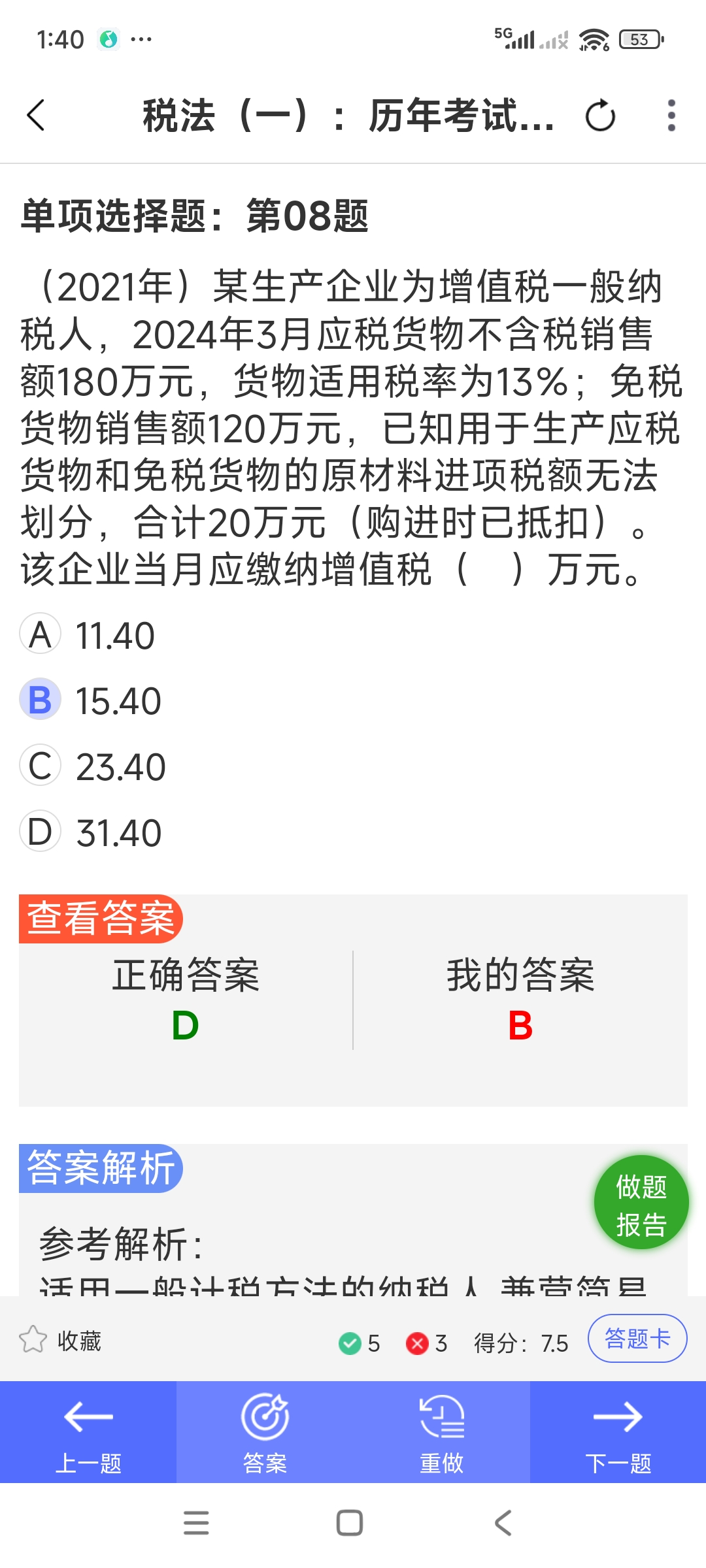Refresh the page with the reload icon
The height and width of the screenshot is (1568, 706).
(x=600, y=117)
